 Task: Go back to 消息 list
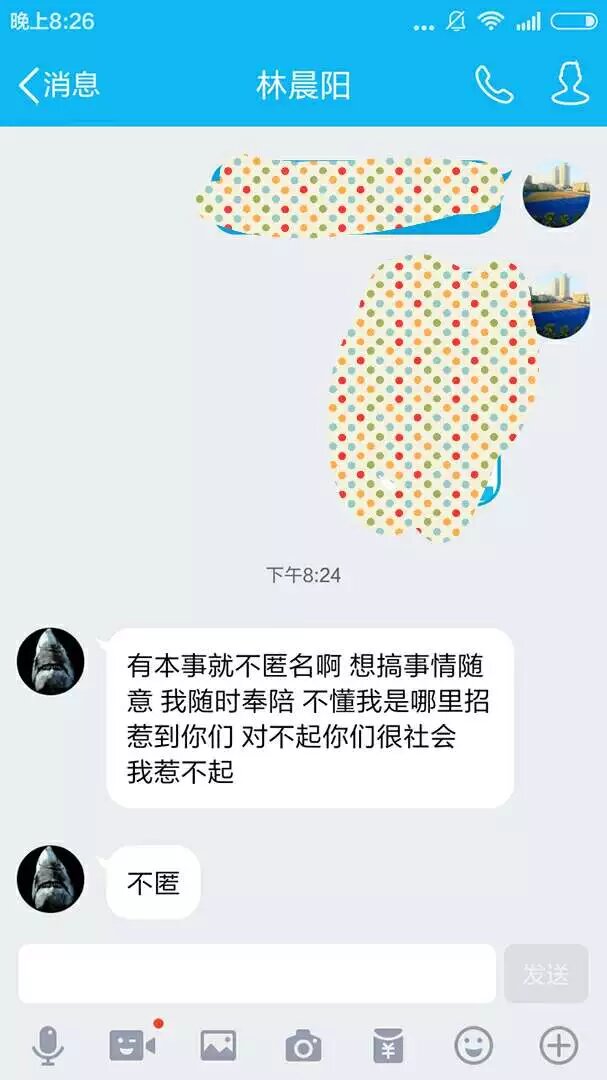point(58,85)
